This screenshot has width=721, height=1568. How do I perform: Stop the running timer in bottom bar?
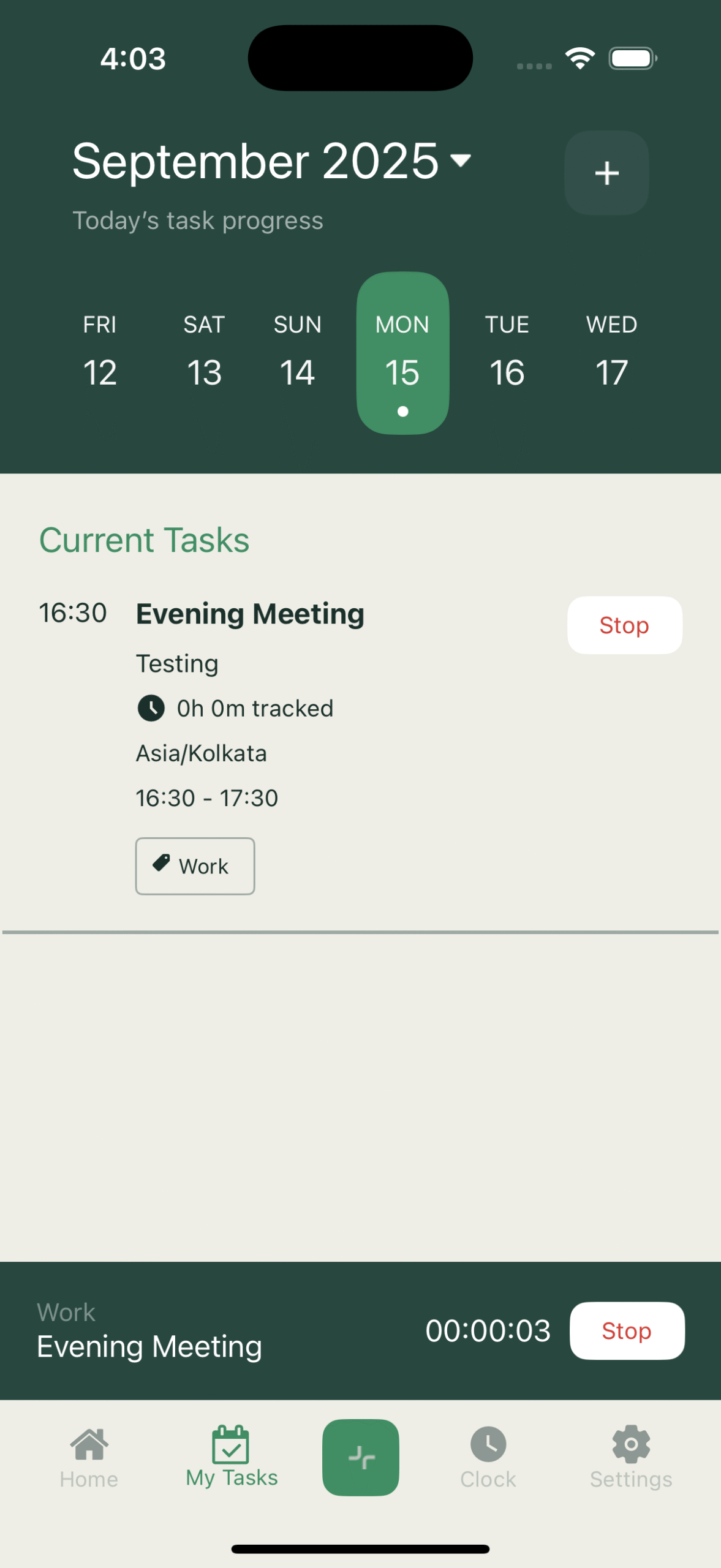[626, 1330]
